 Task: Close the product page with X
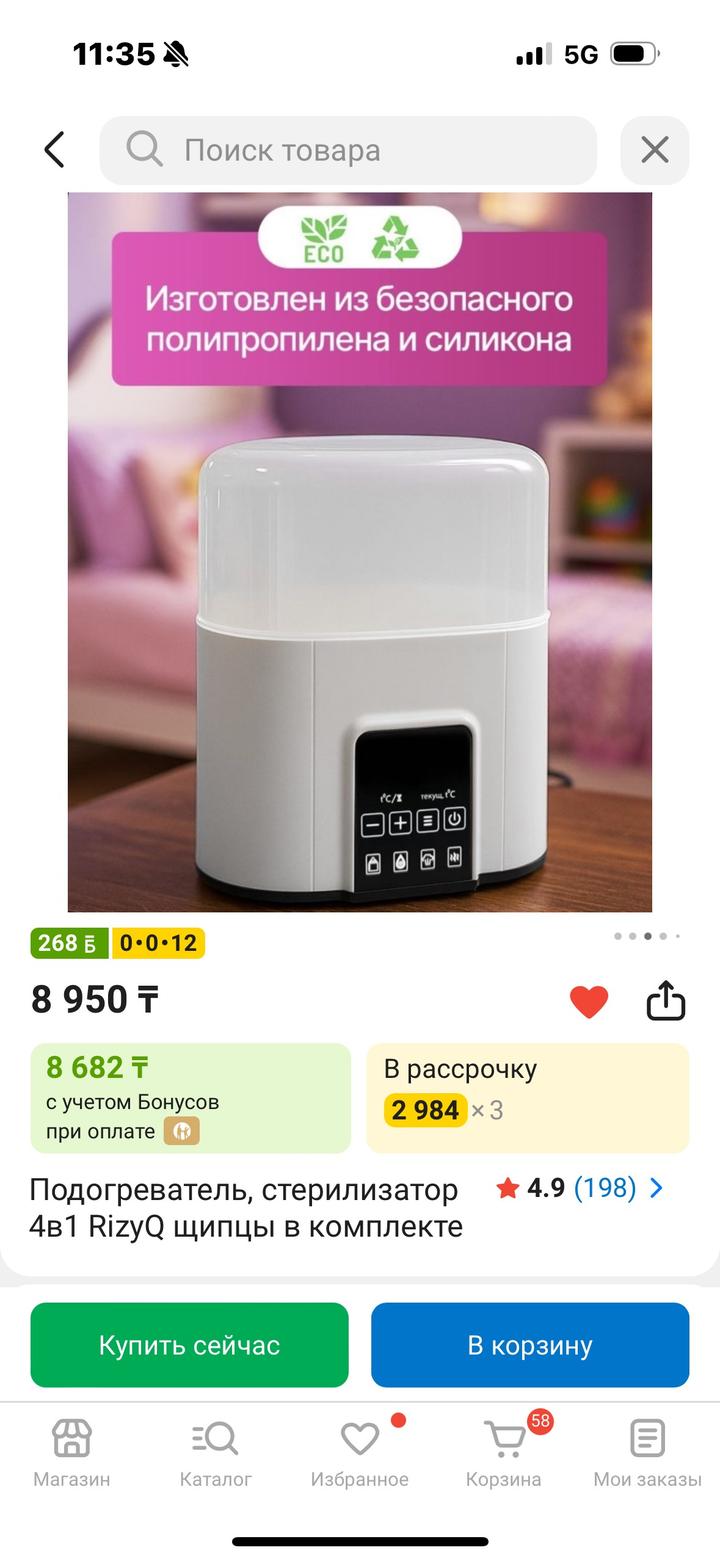point(654,150)
